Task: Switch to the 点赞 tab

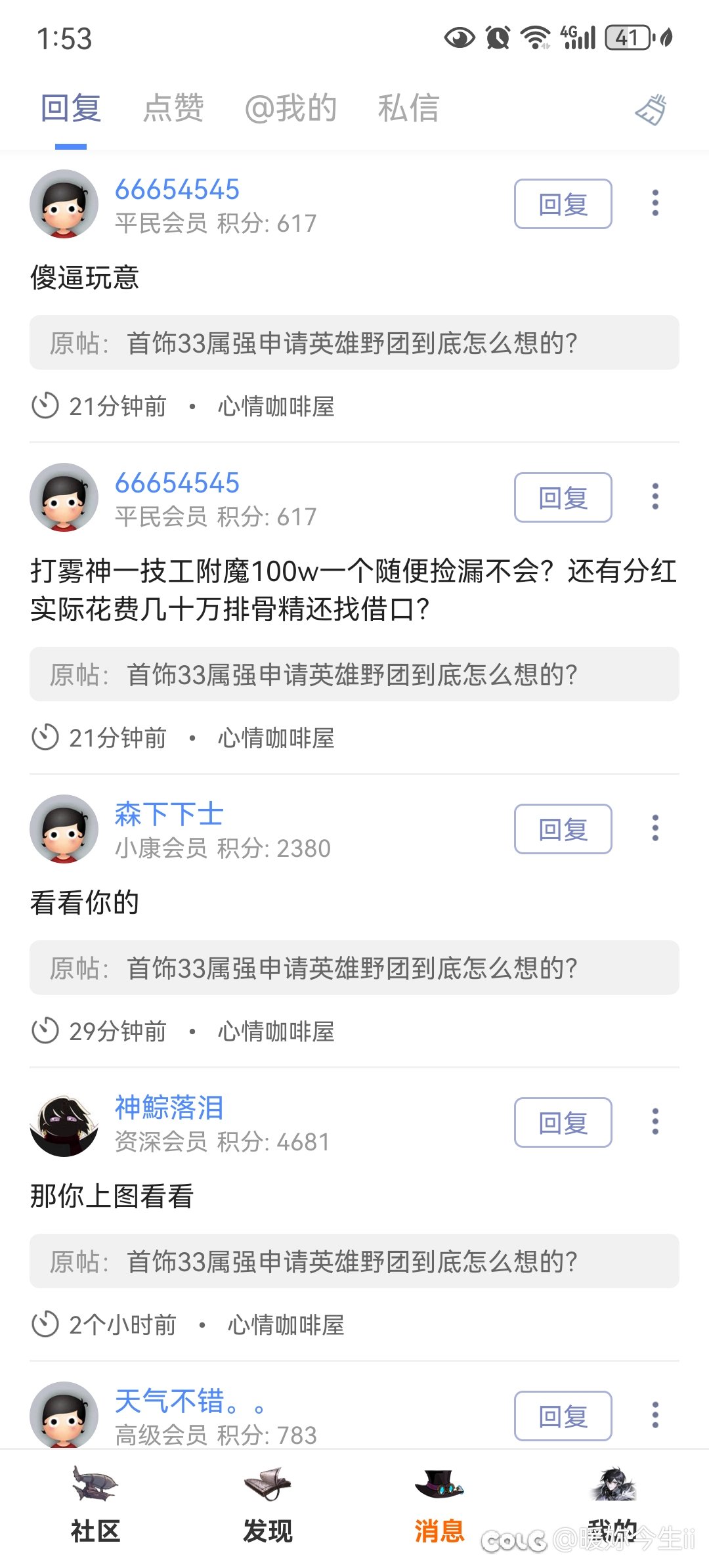Action: click(x=174, y=108)
